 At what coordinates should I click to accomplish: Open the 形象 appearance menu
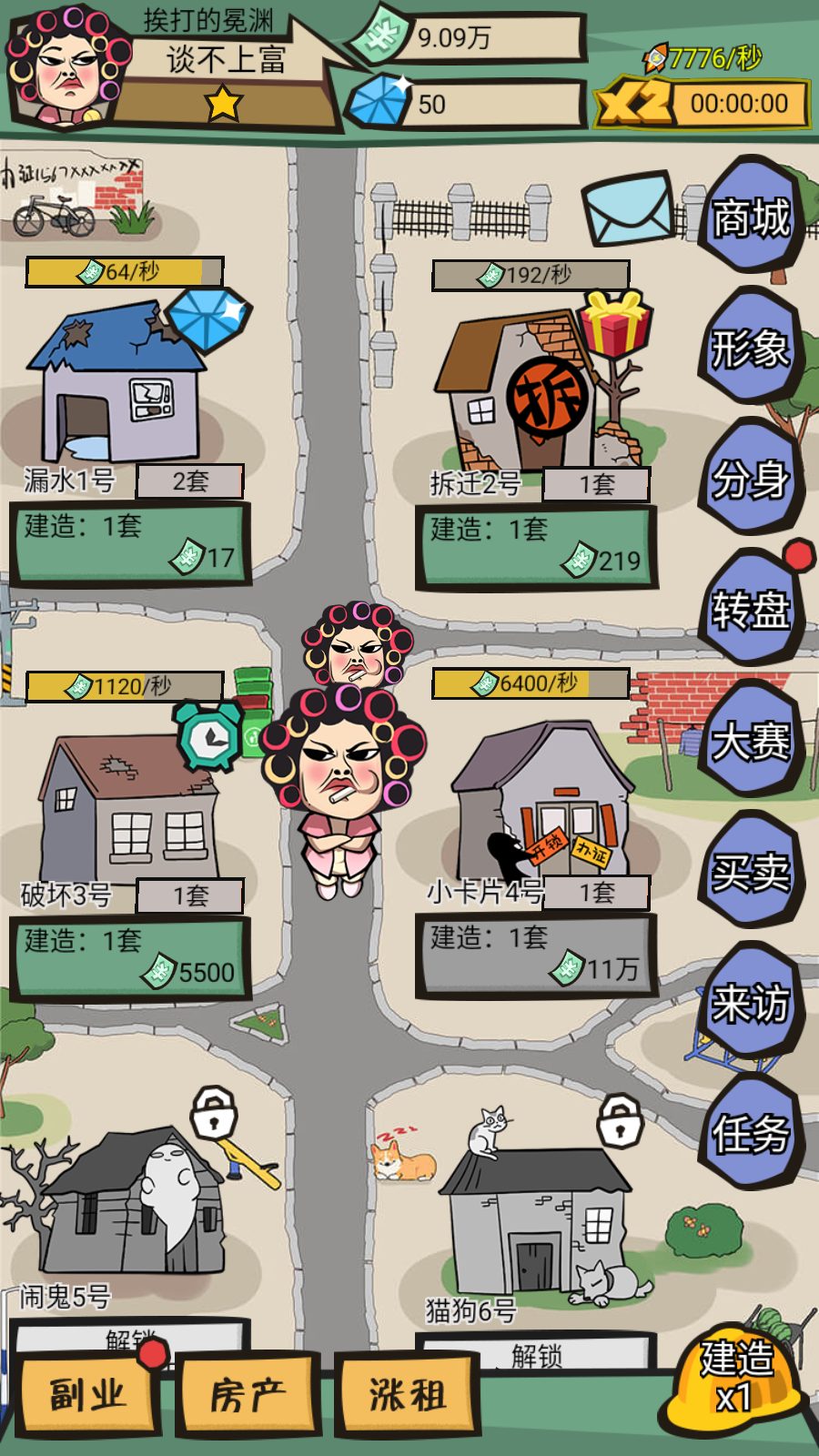751,349
